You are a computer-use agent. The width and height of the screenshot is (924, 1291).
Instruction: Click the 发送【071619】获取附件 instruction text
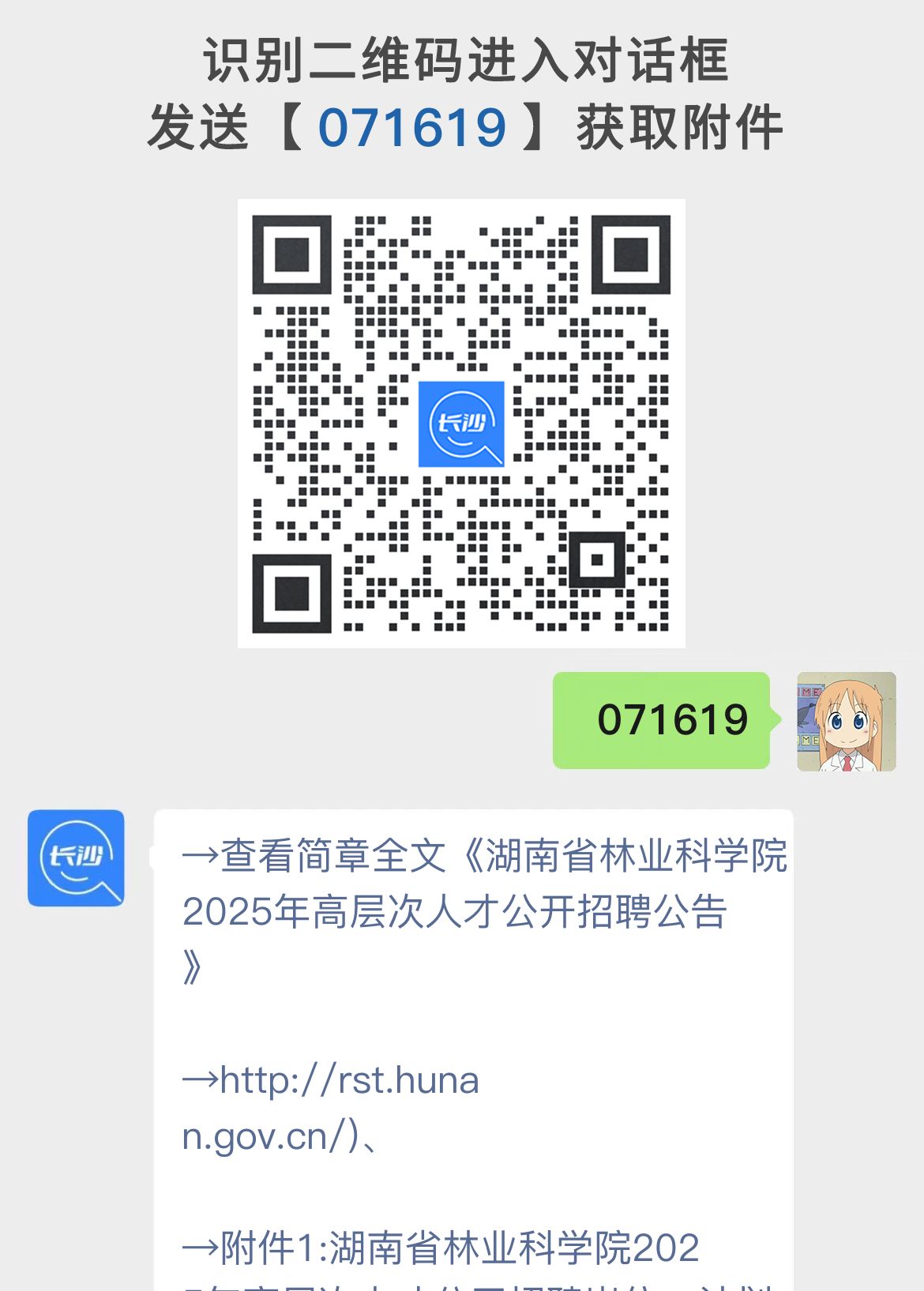(462, 126)
